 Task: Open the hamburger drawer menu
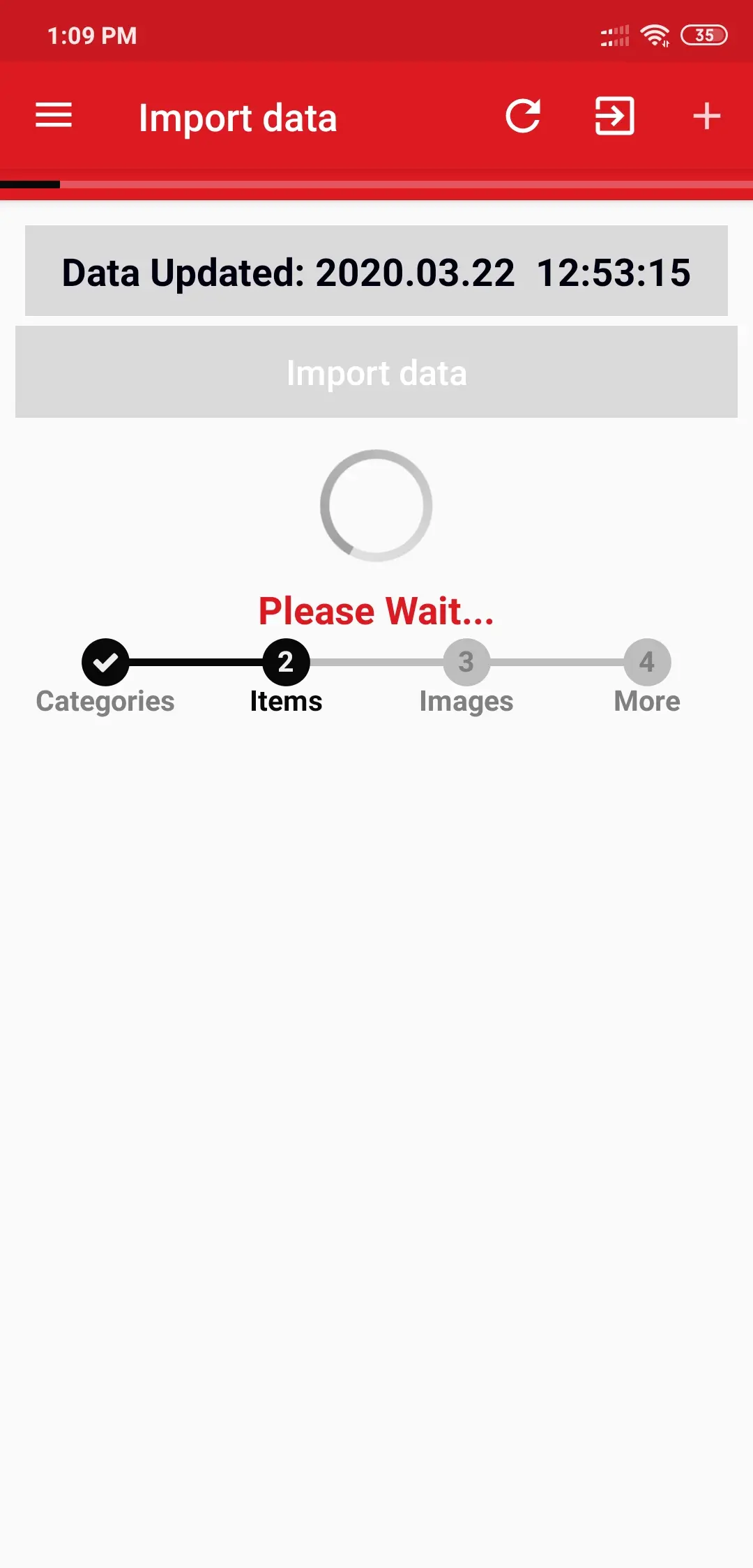tap(54, 116)
